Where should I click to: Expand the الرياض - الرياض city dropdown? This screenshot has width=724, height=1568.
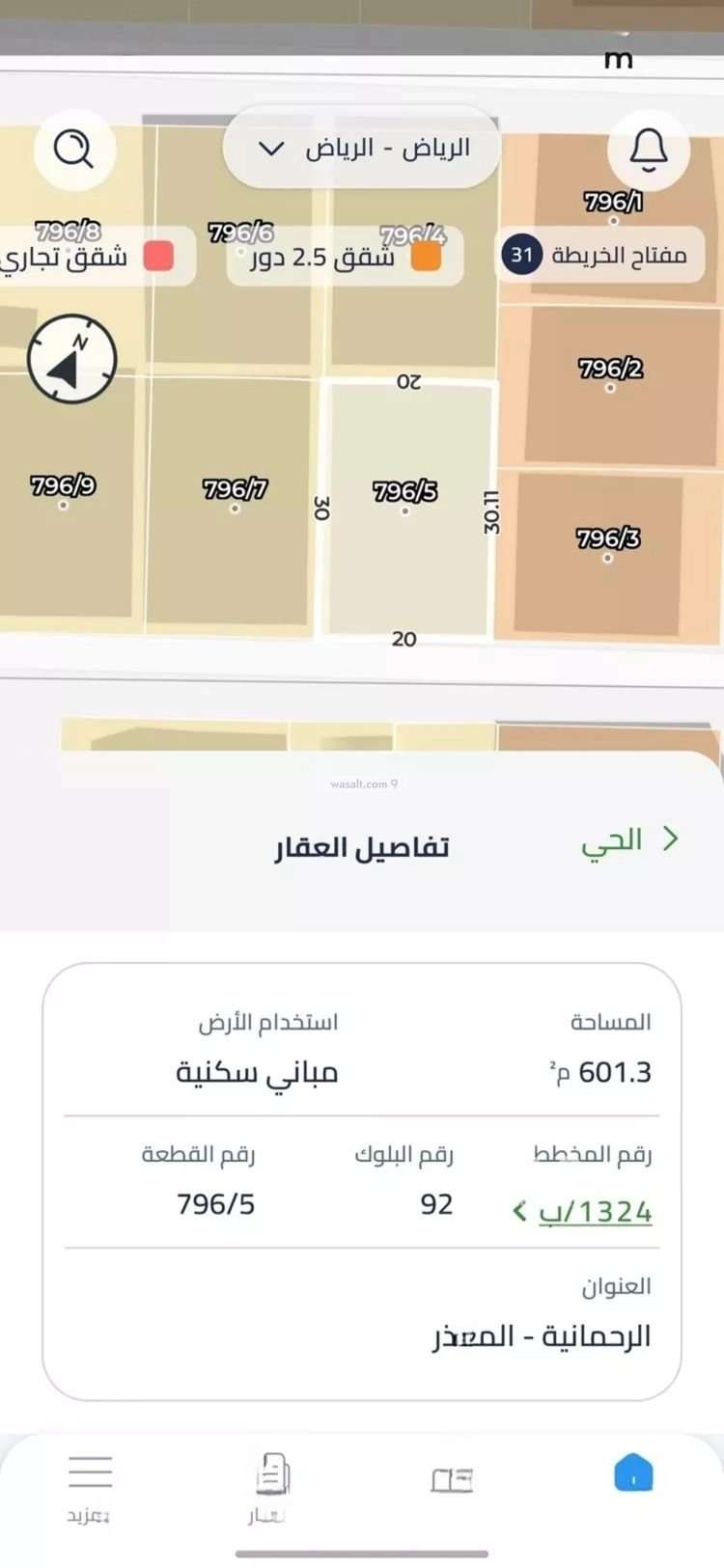pos(362,149)
